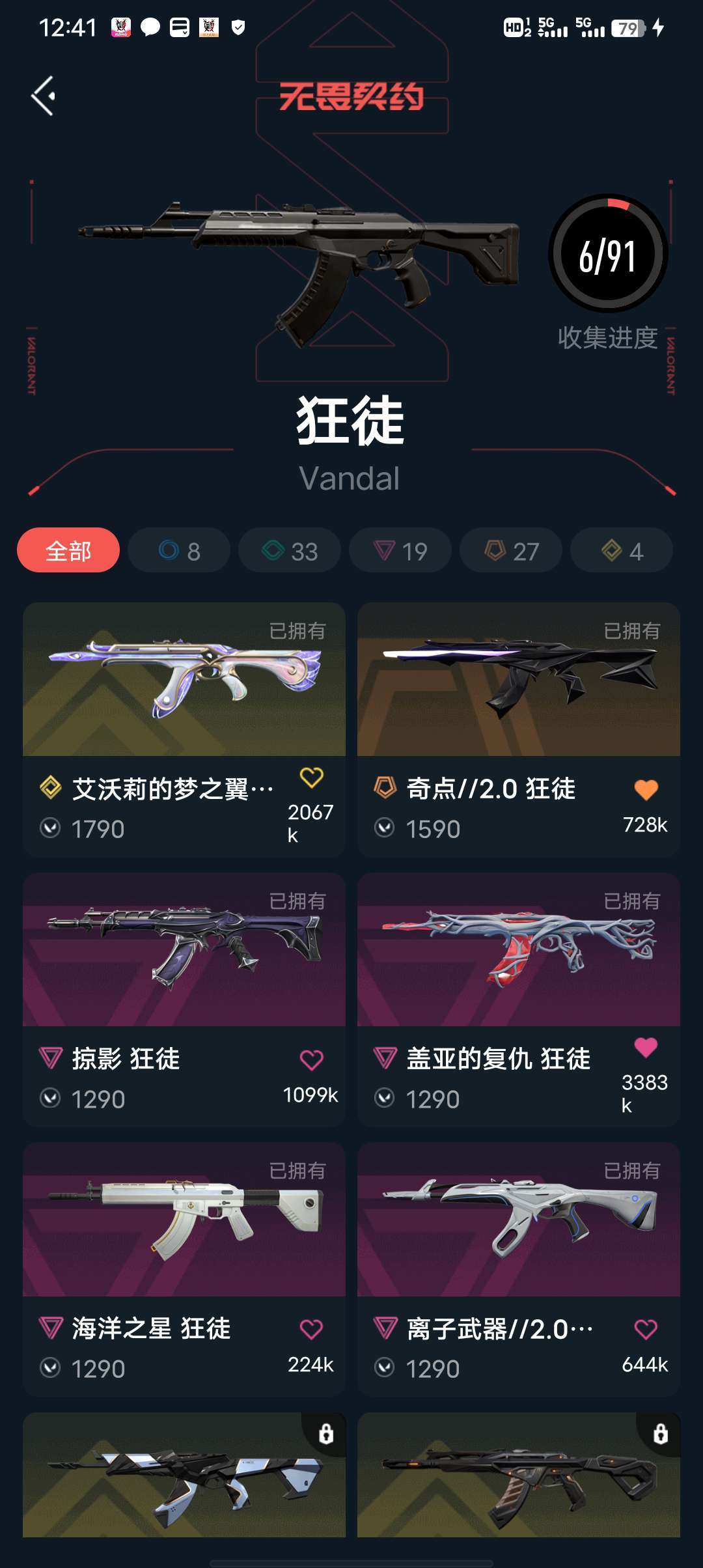Viewport: 703px width, 1568px height.
Task: Open the 掠影 狂徒 skin card
Action: (x=184, y=1000)
